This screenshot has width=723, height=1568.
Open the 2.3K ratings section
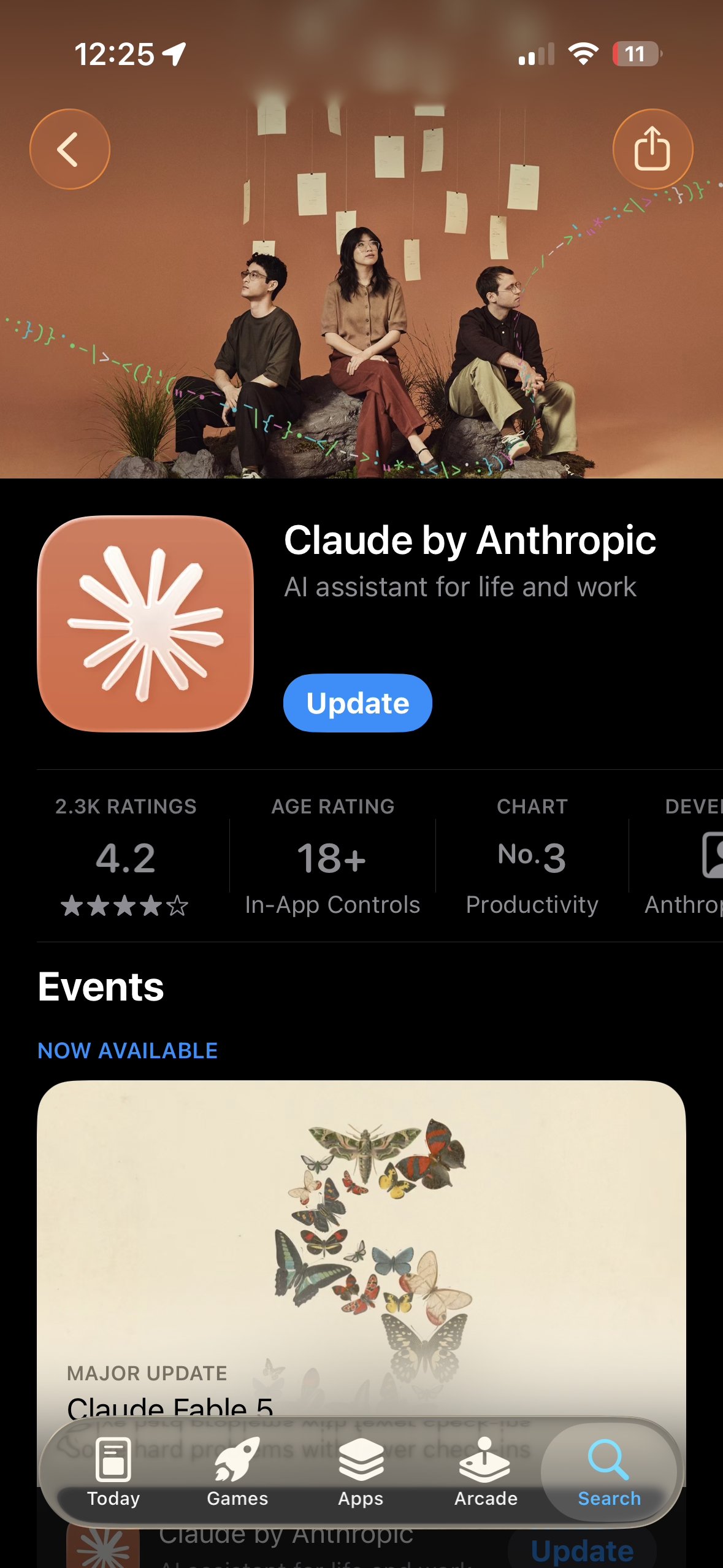pos(126,856)
